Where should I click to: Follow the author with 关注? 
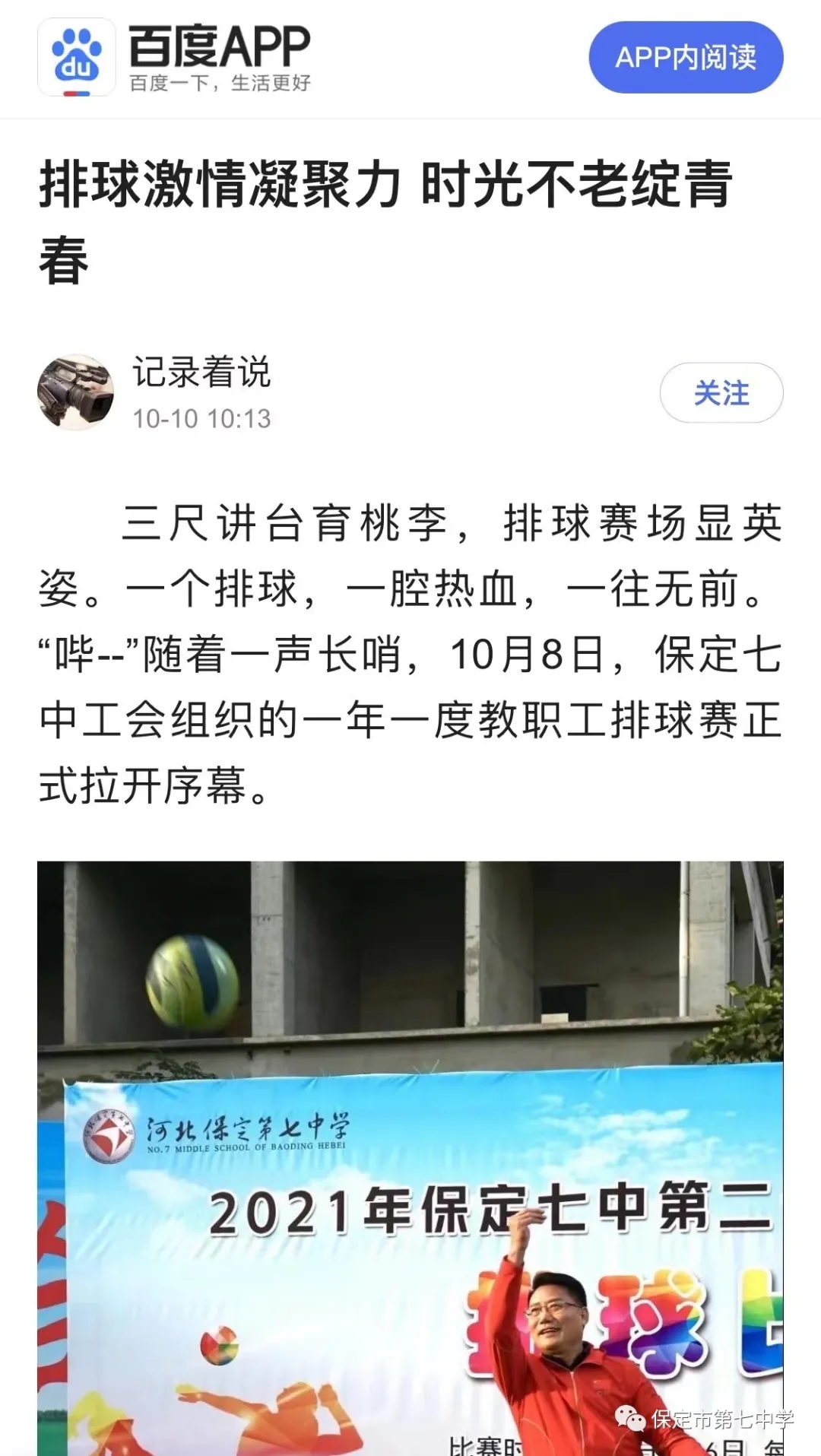click(x=721, y=393)
